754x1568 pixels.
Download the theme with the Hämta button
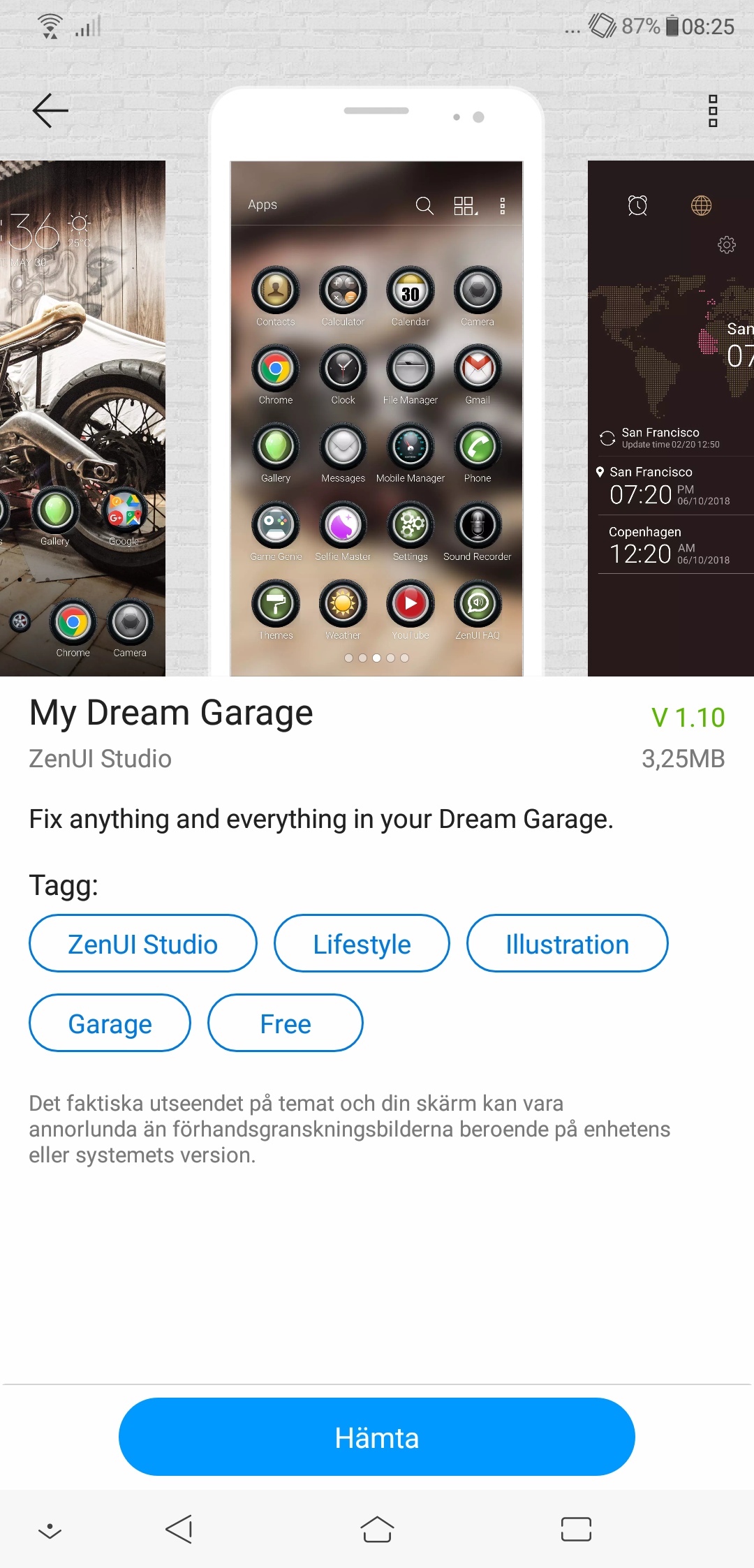click(x=377, y=1437)
